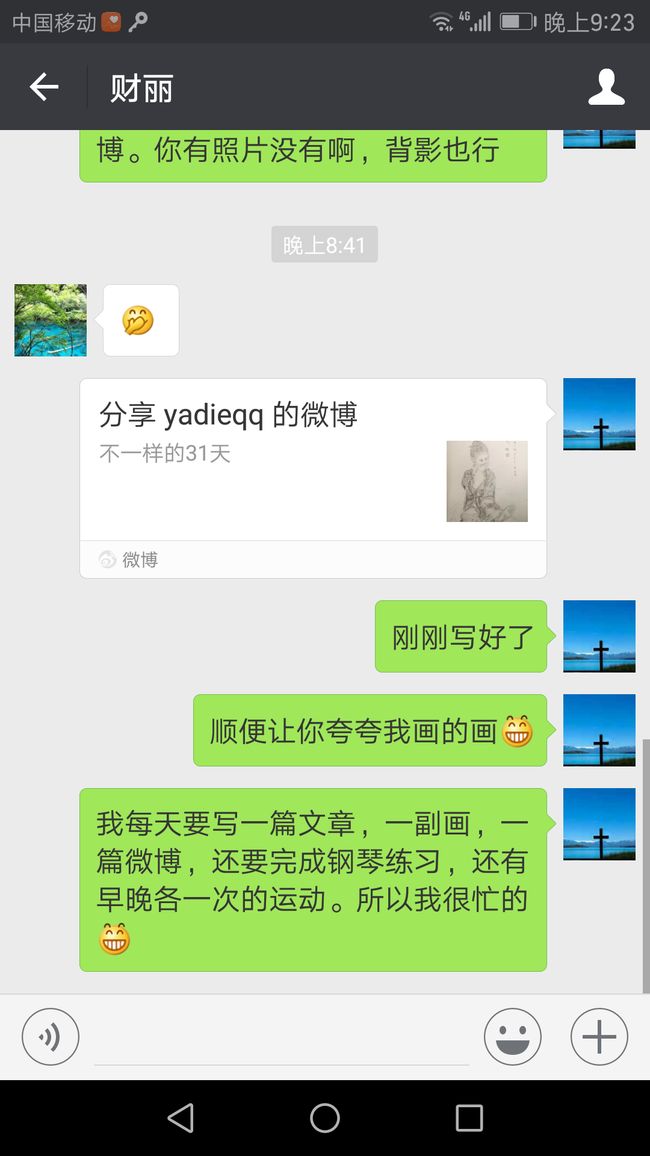Open chat info via the profile icon
The height and width of the screenshot is (1156, 650).
(606, 87)
